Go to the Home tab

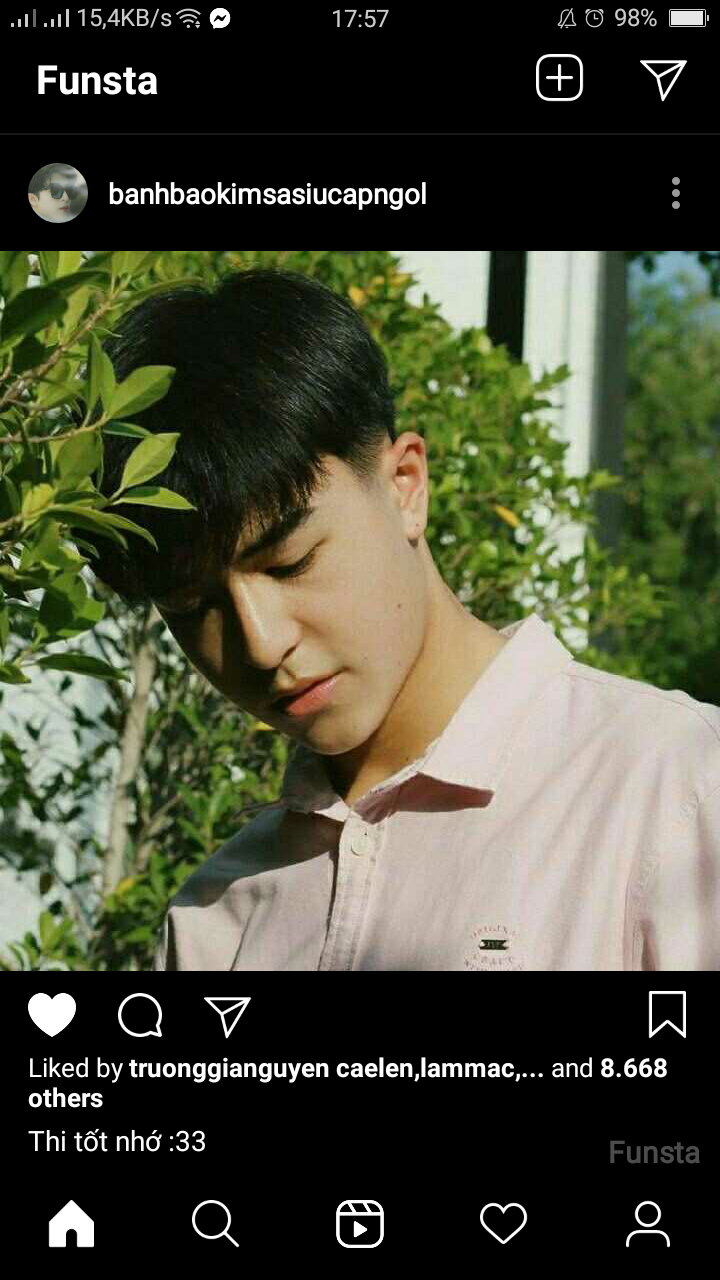coord(71,1223)
